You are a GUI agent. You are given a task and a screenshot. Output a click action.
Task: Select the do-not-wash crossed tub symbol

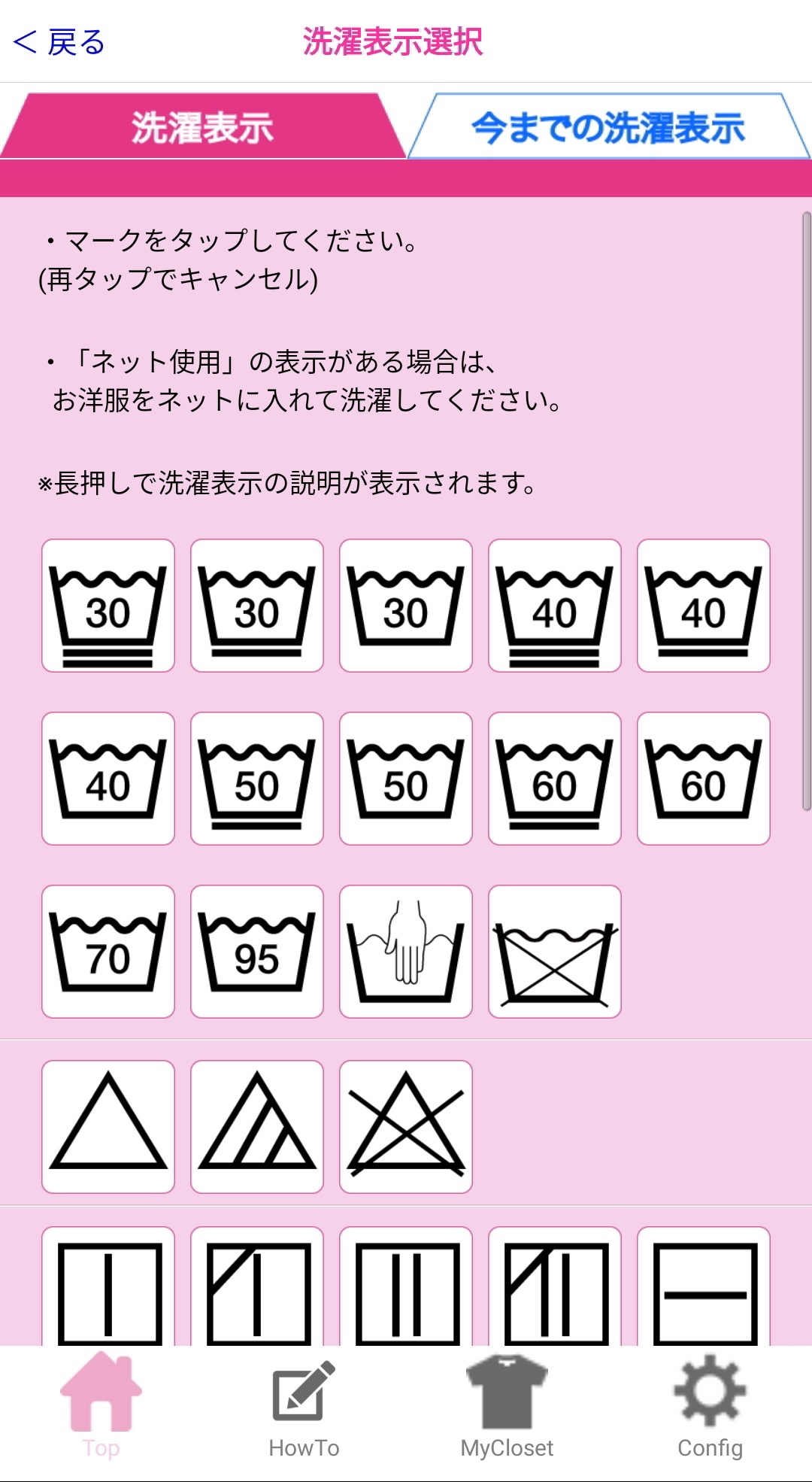click(x=555, y=952)
